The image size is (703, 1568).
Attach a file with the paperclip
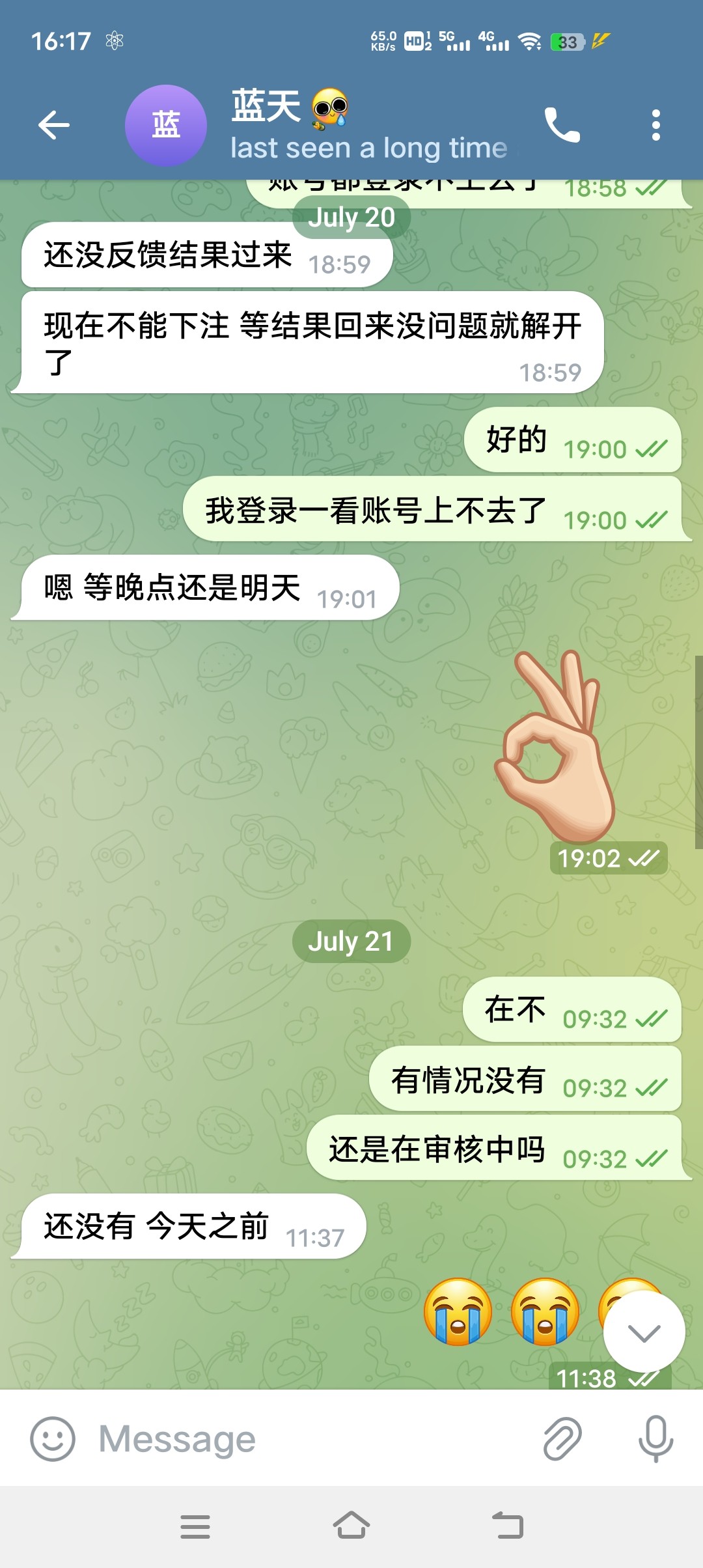(562, 1439)
